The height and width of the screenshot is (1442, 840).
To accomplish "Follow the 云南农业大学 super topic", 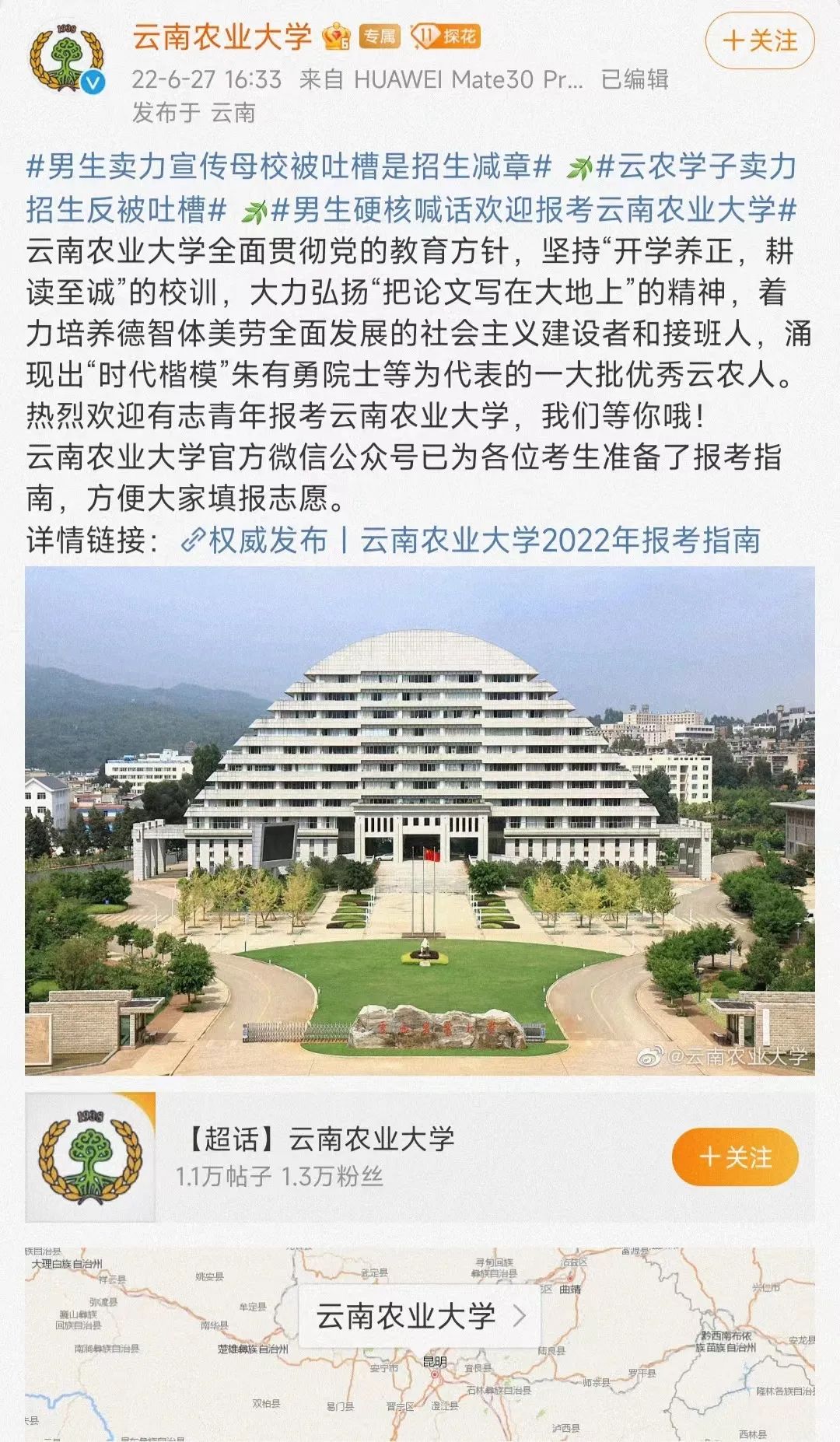I will [734, 1157].
